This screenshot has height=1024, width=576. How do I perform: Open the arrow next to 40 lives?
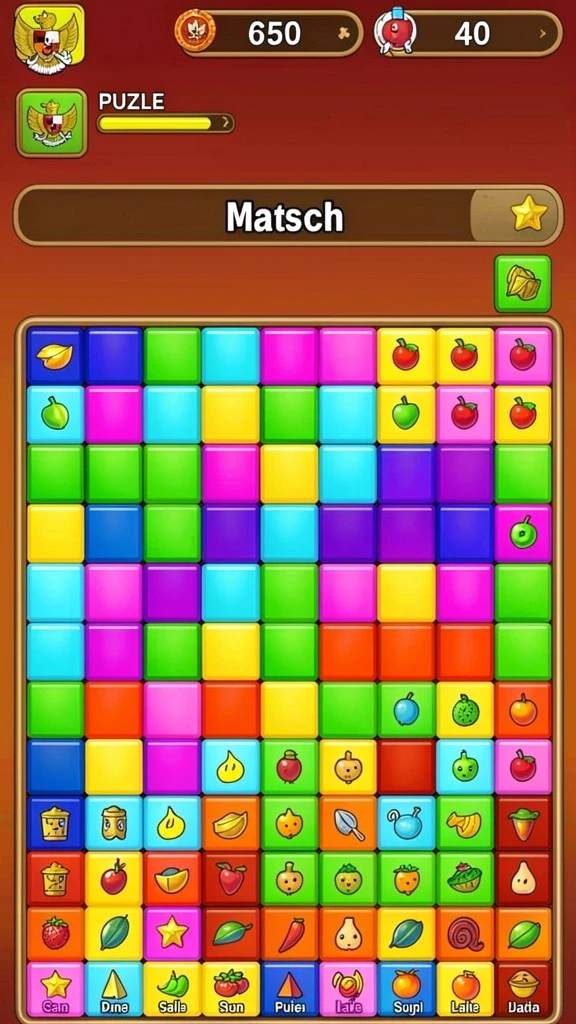[x=543, y=33]
